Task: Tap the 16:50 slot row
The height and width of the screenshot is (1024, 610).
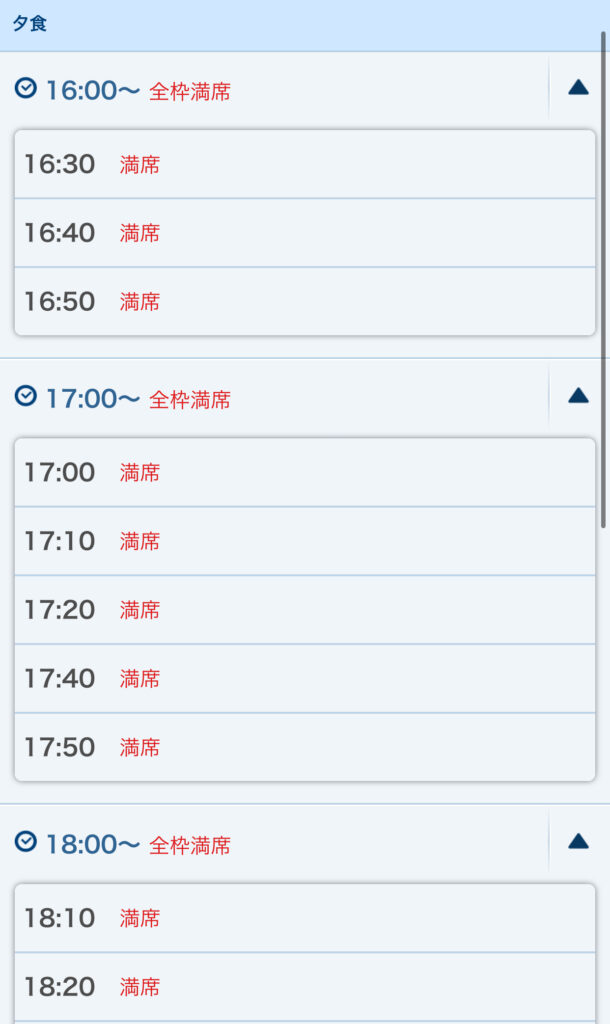Action: (x=304, y=301)
